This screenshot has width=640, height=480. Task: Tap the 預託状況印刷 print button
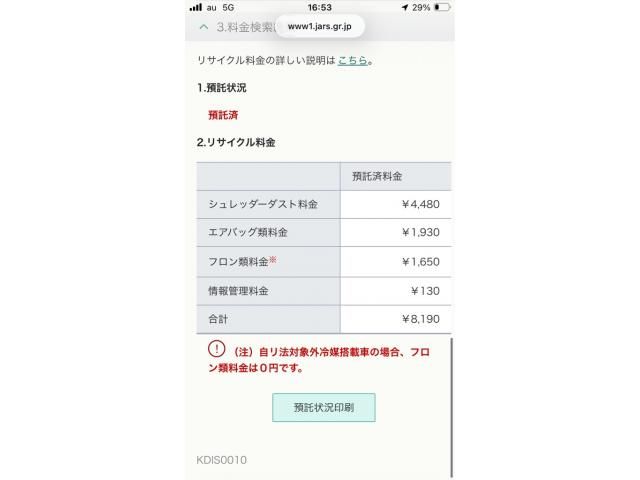[x=323, y=408]
